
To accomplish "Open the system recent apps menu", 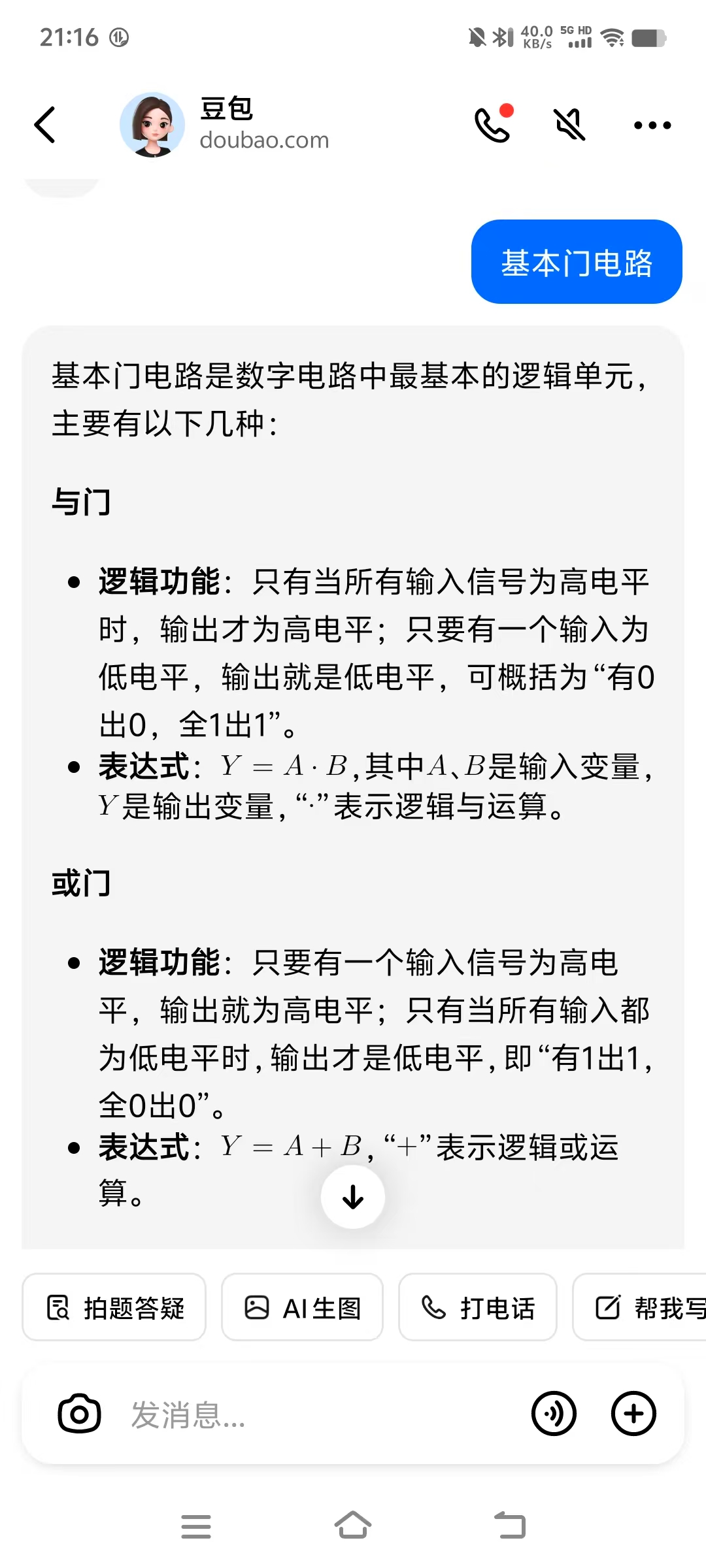I will pos(195,1526).
